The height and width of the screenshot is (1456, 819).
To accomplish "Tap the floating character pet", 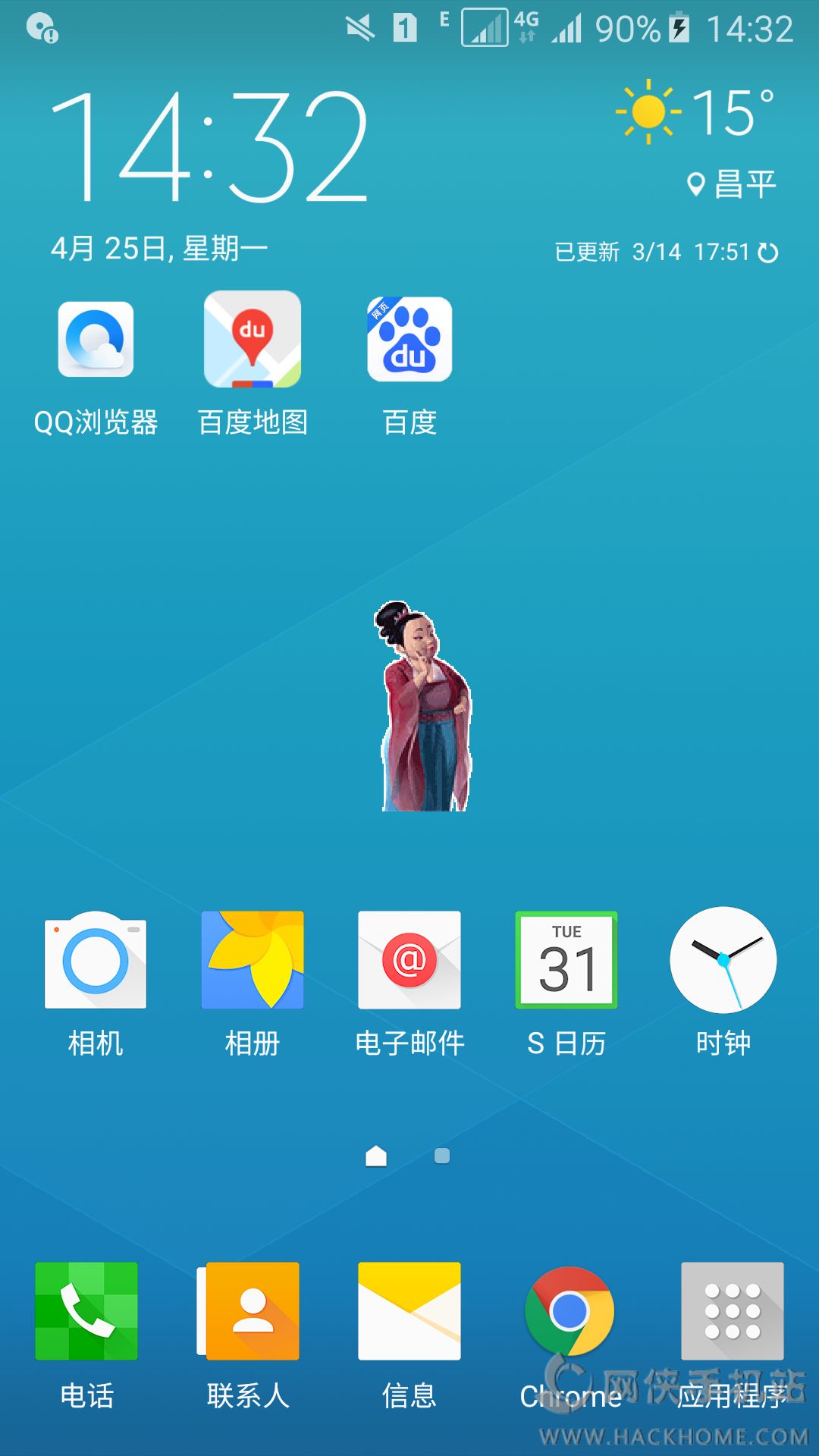I will pos(424,706).
